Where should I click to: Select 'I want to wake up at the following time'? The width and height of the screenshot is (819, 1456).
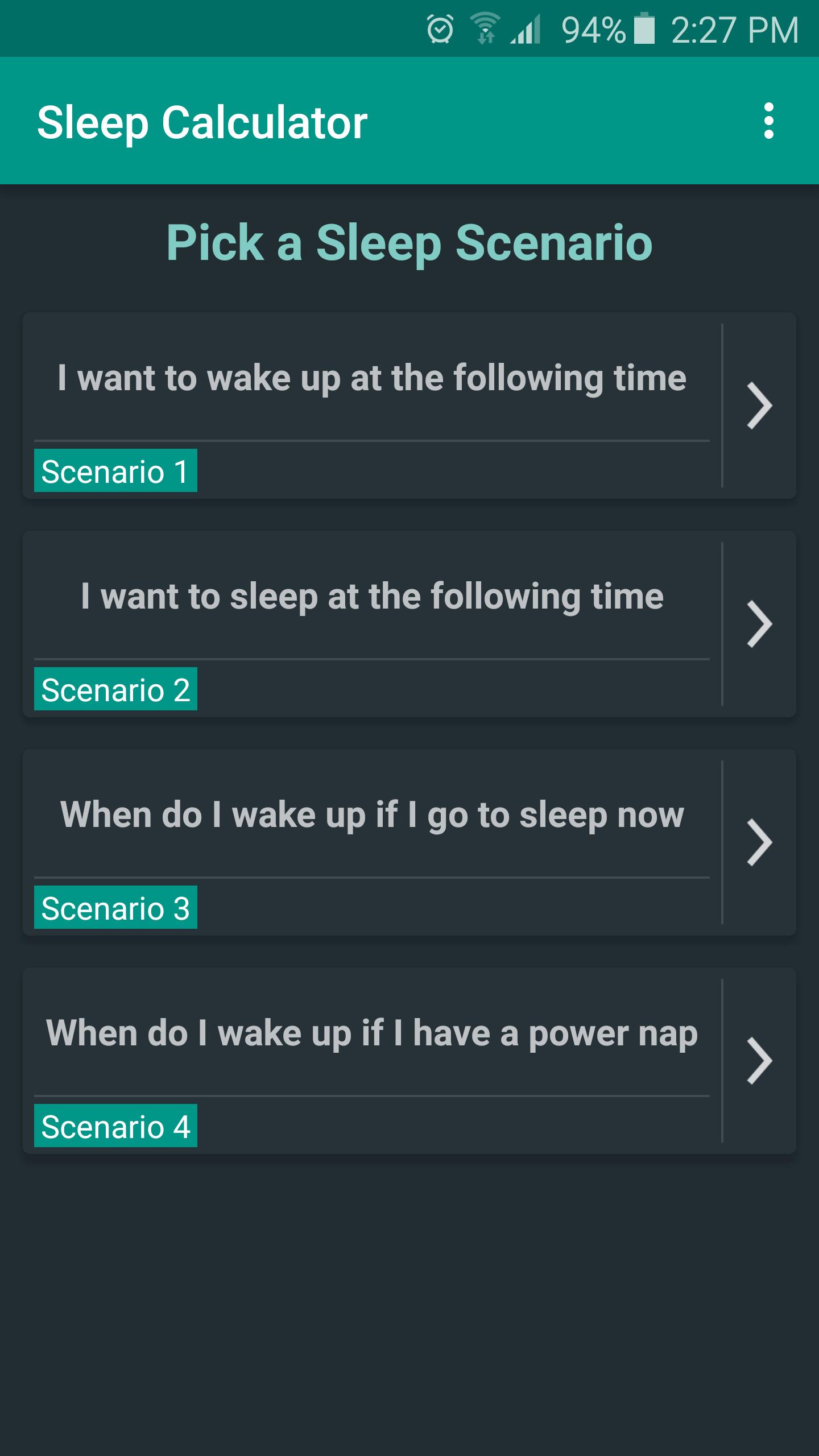[x=372, y=377]
